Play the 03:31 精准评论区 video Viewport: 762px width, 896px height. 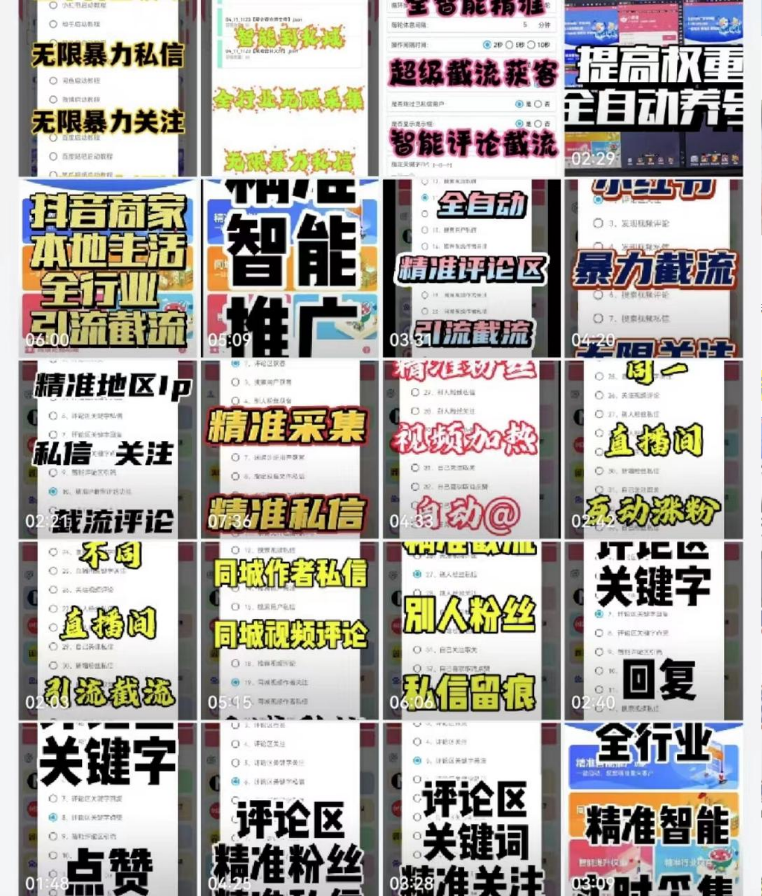pos(472,269)
